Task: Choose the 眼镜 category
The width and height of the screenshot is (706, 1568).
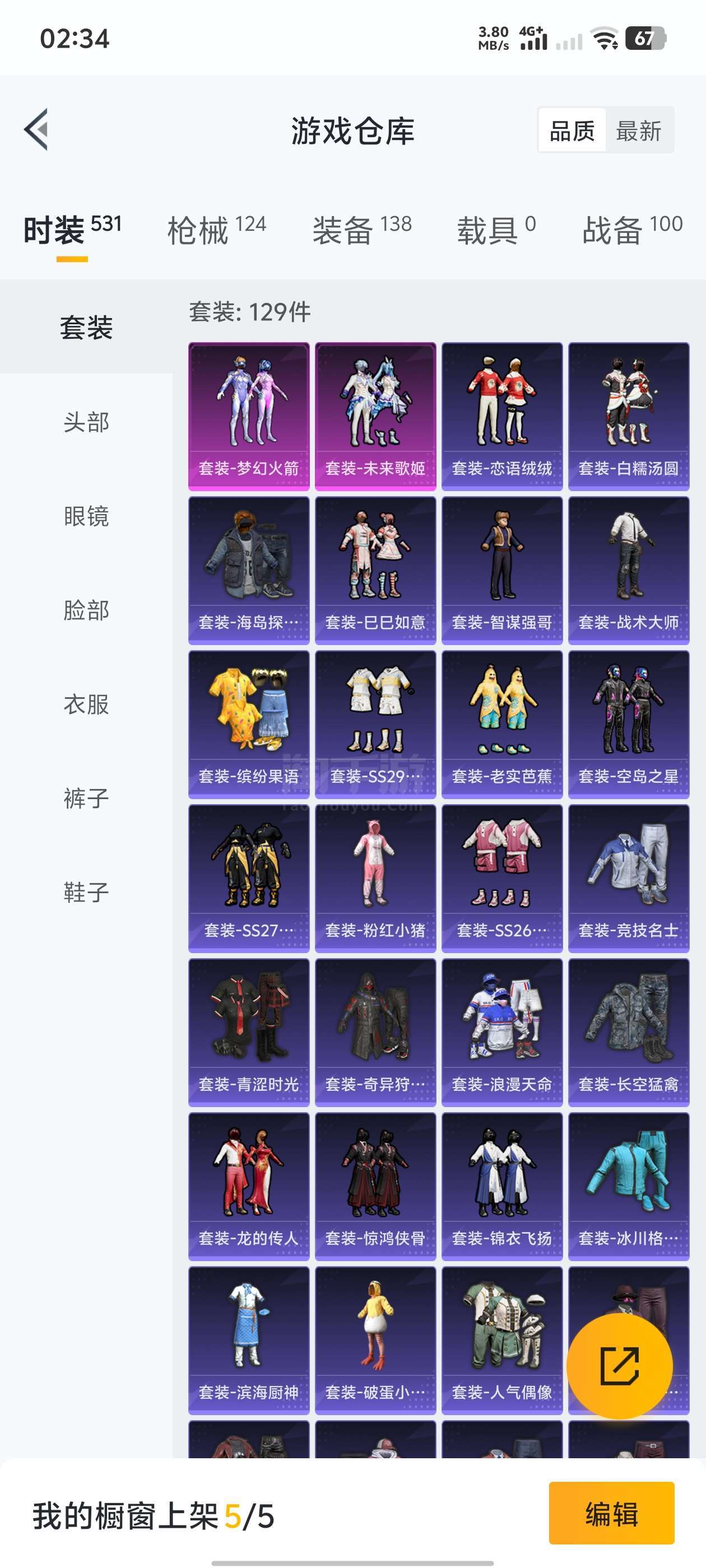Action: click(86, 516)
